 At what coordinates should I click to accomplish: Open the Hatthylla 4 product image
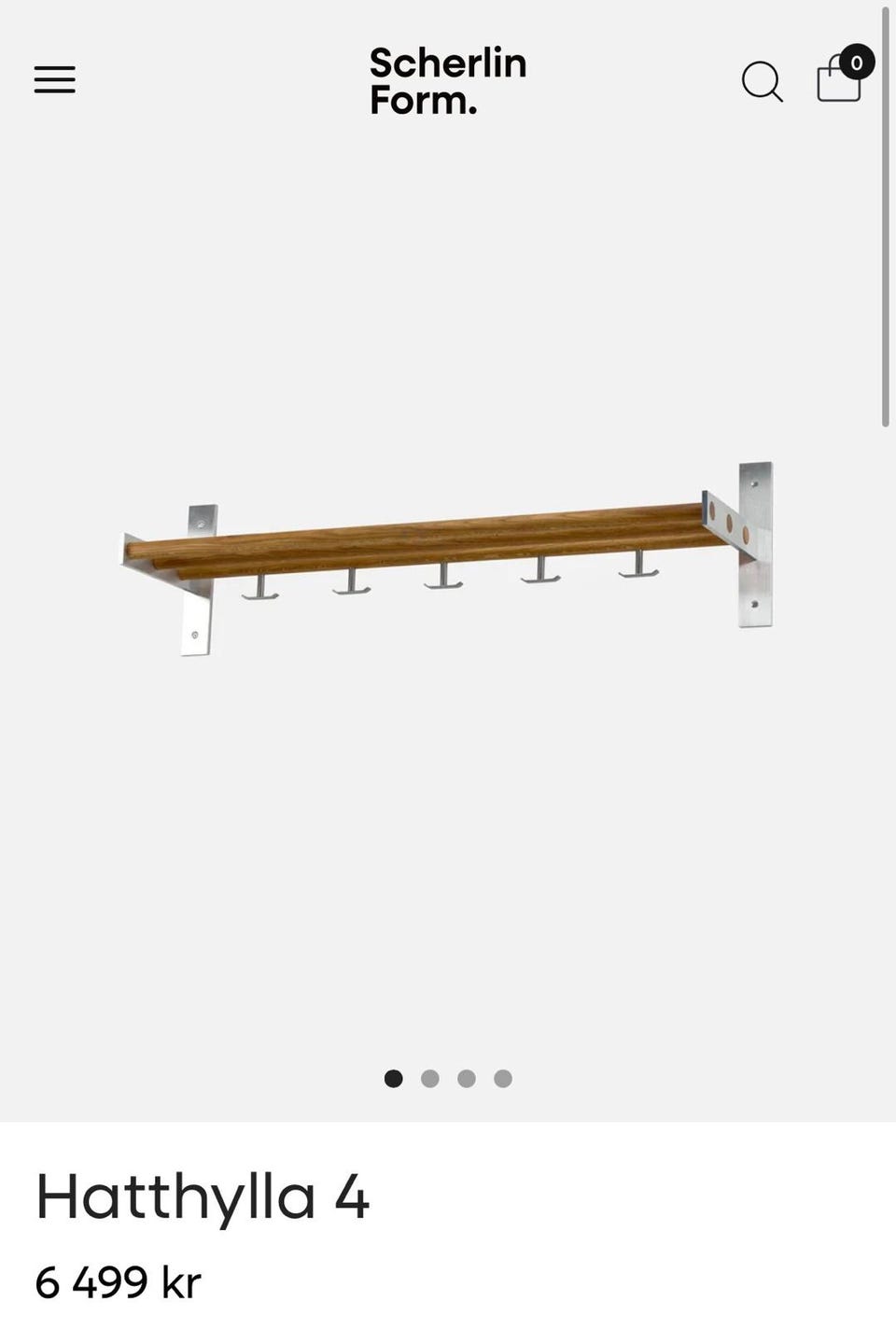click(x=448, y=560)
